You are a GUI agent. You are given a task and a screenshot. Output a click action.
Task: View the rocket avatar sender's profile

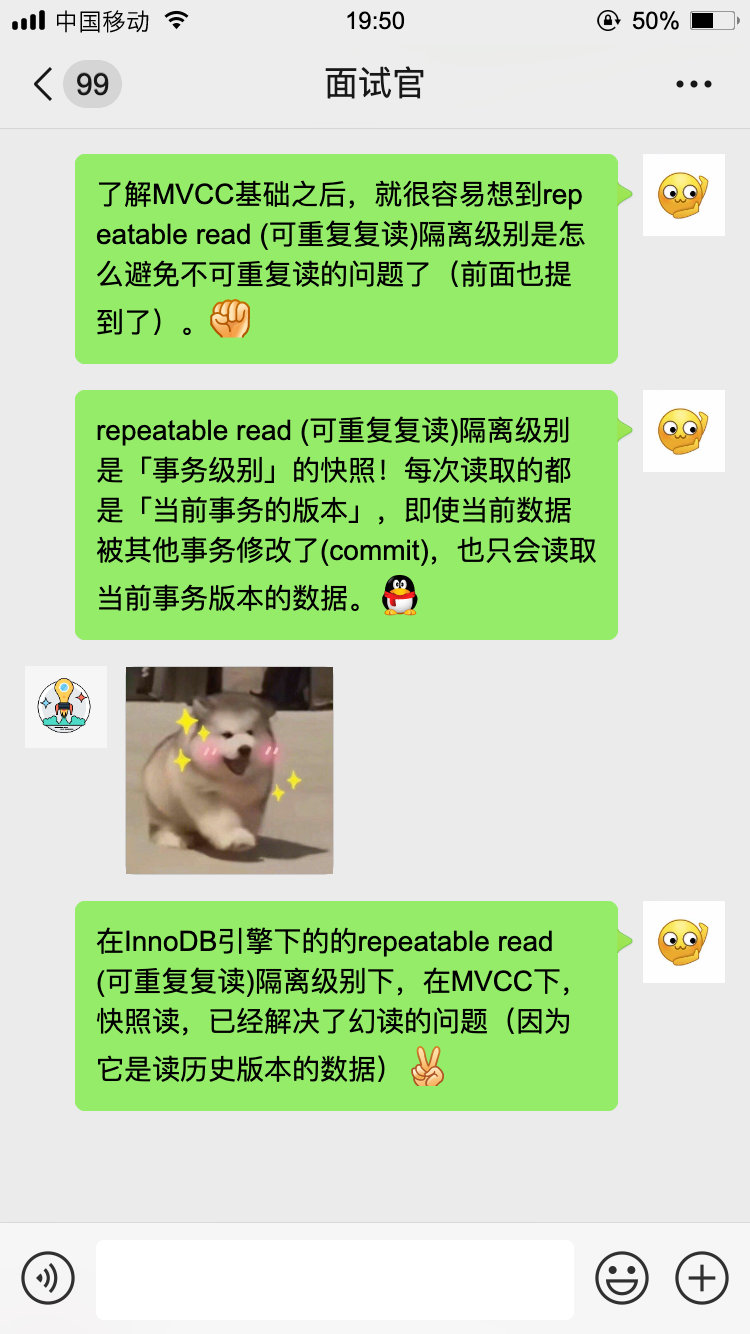[66, 707]
